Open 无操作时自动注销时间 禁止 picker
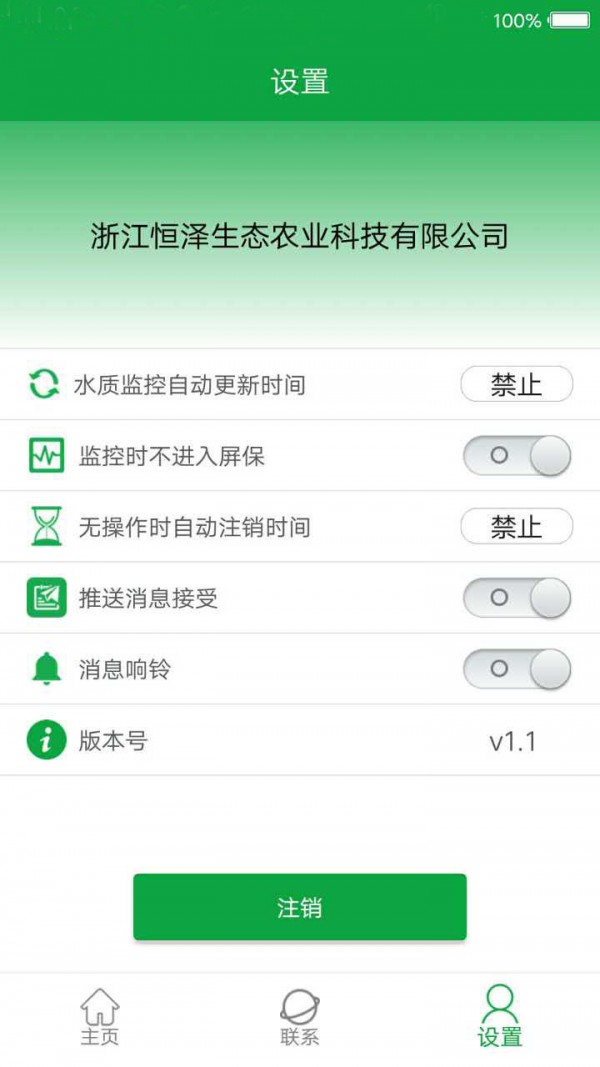Screen dimensions: 600x1067 (x=516, y=526)
